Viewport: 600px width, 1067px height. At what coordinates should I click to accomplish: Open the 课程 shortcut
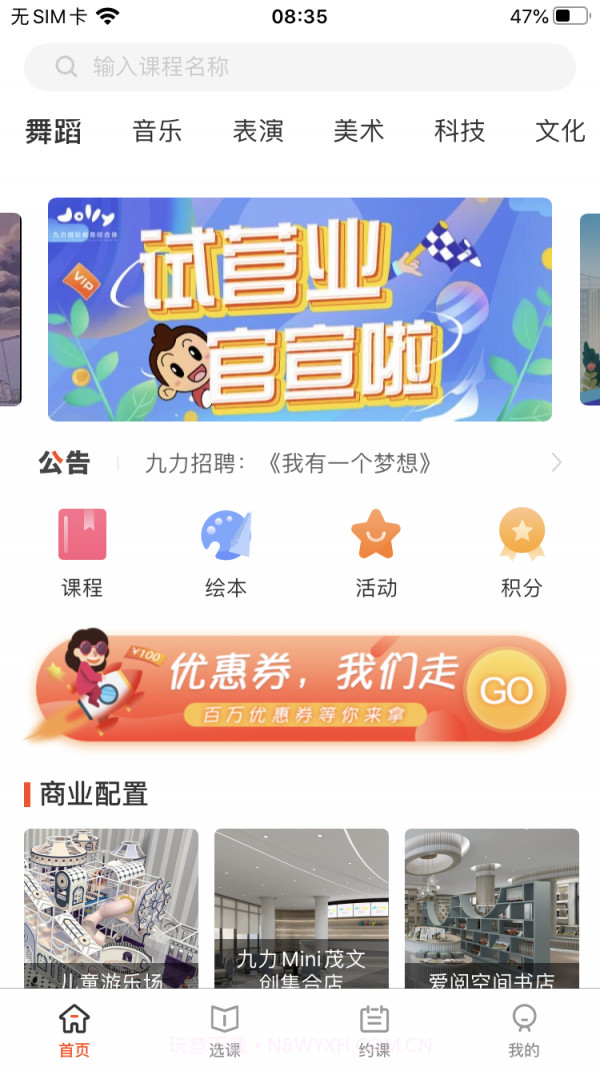tap(82, 552)
